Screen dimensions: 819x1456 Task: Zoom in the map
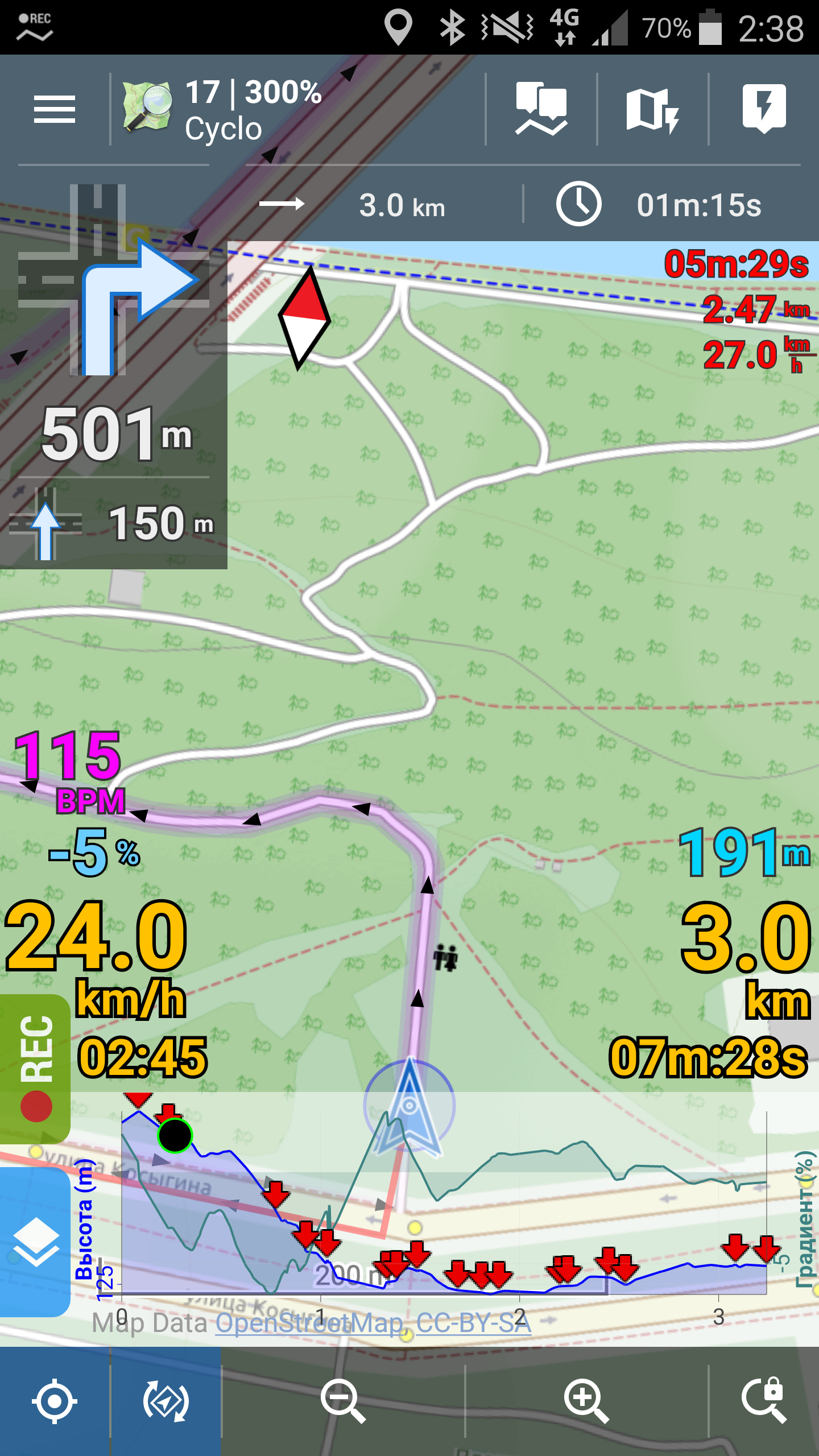click(x=586, y=1401)
